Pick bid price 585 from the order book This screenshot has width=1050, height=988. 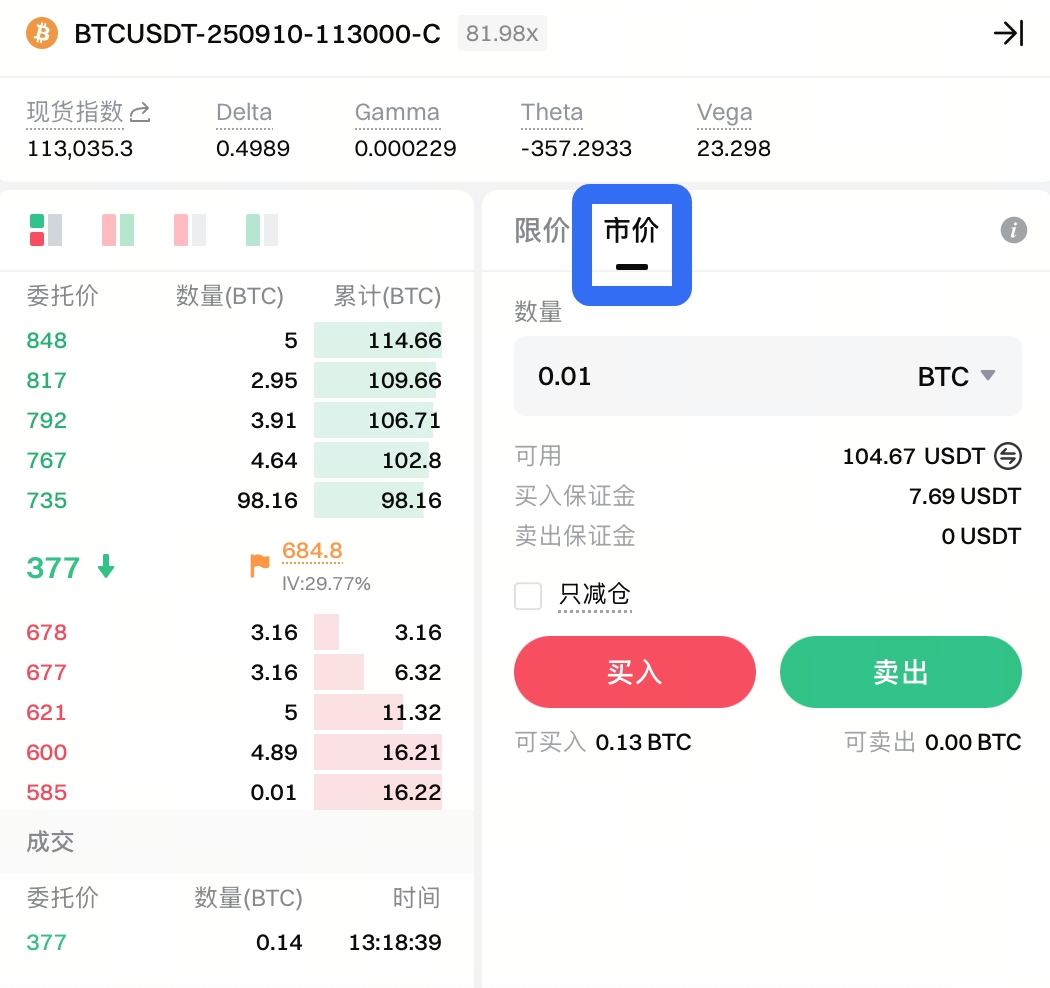(x=47, y=793)
